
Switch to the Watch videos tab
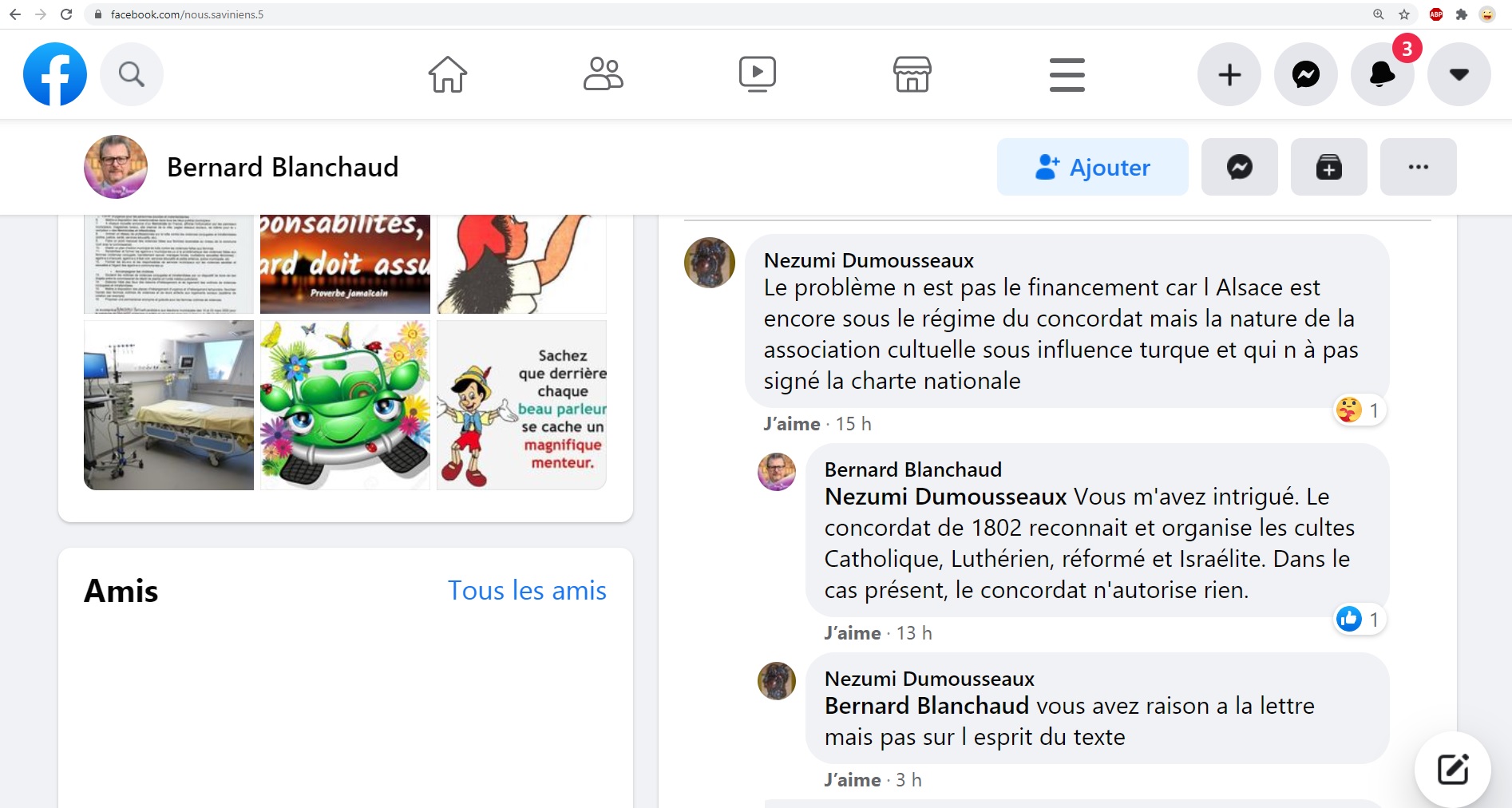(757, 74)
